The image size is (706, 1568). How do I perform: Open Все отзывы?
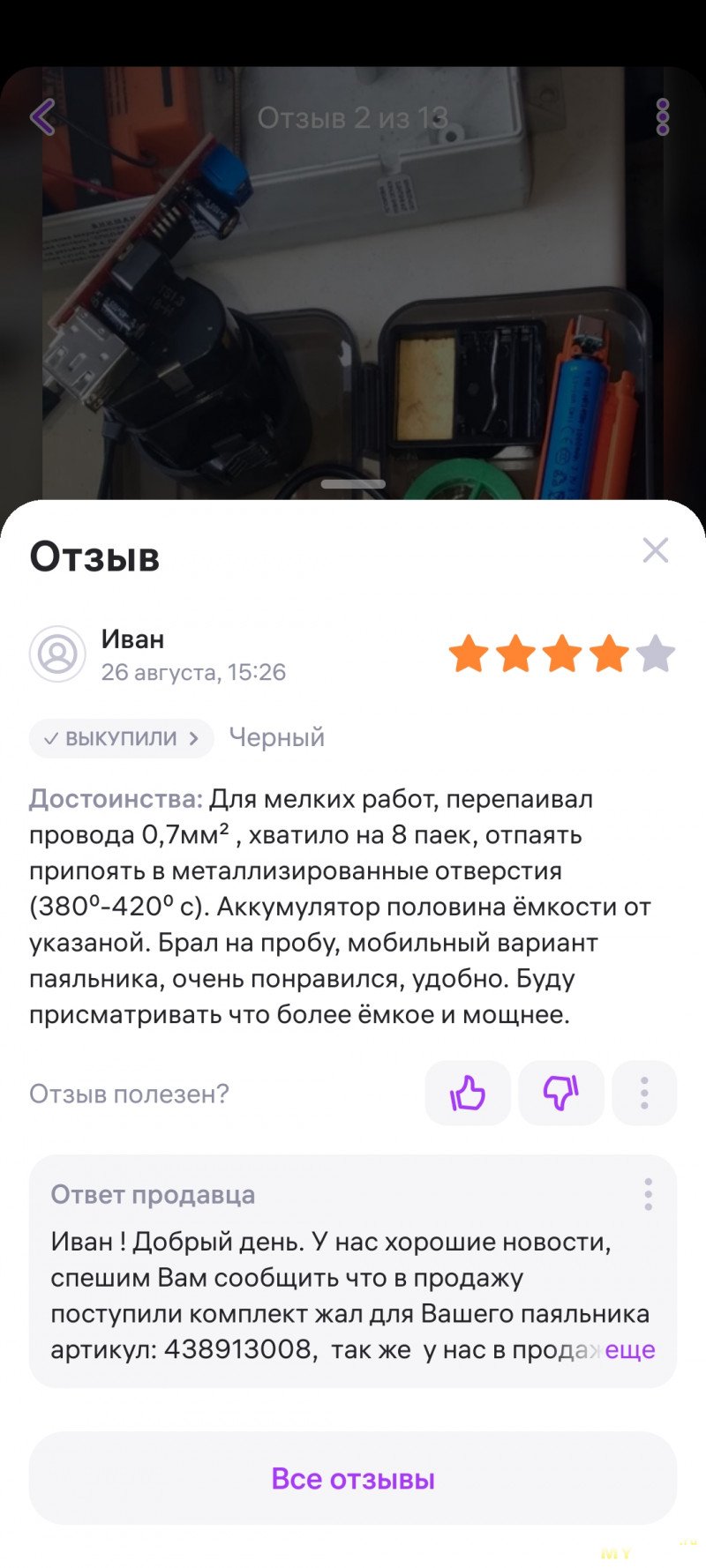pyautogui.click(x=353, y=1479)
